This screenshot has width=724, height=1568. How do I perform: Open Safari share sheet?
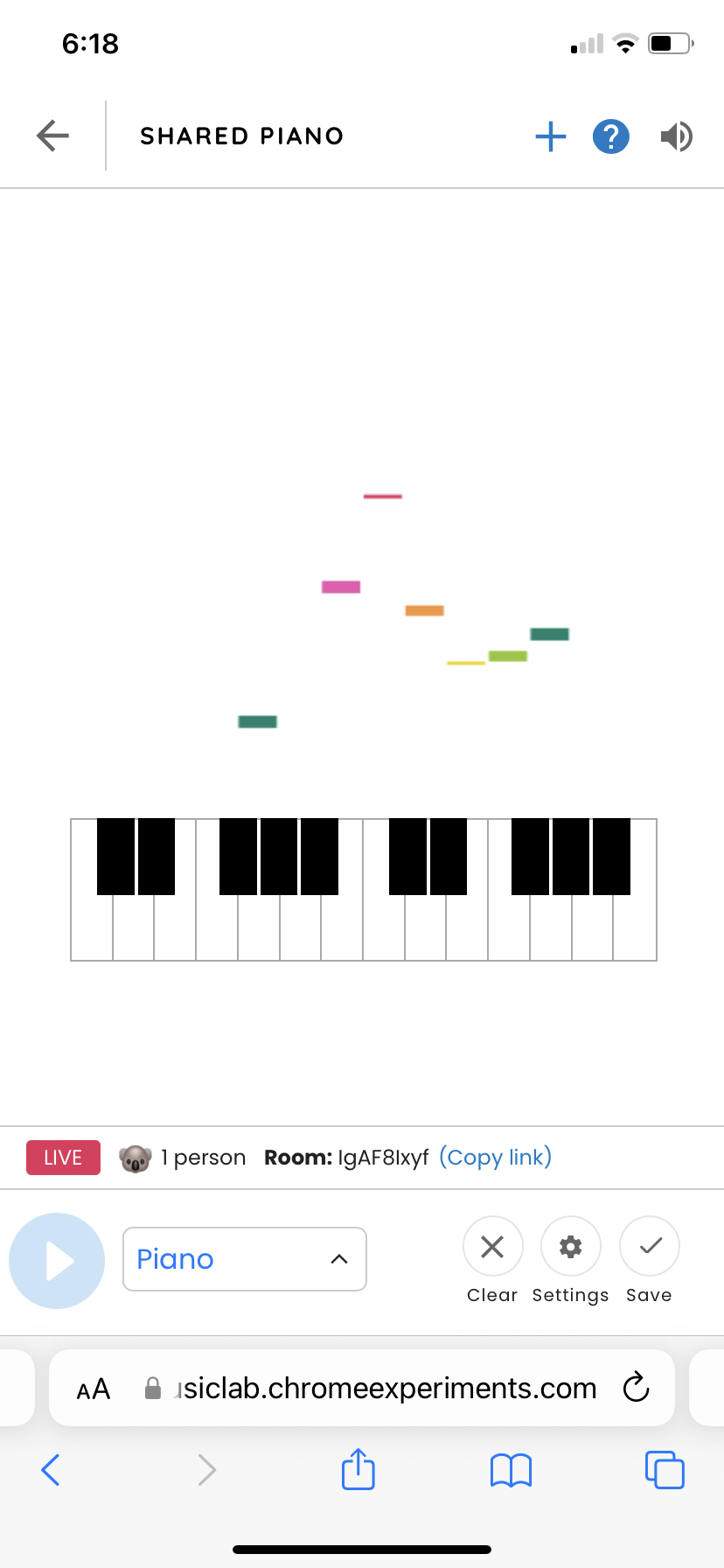pyautogui.click(x=359, y=1469)
